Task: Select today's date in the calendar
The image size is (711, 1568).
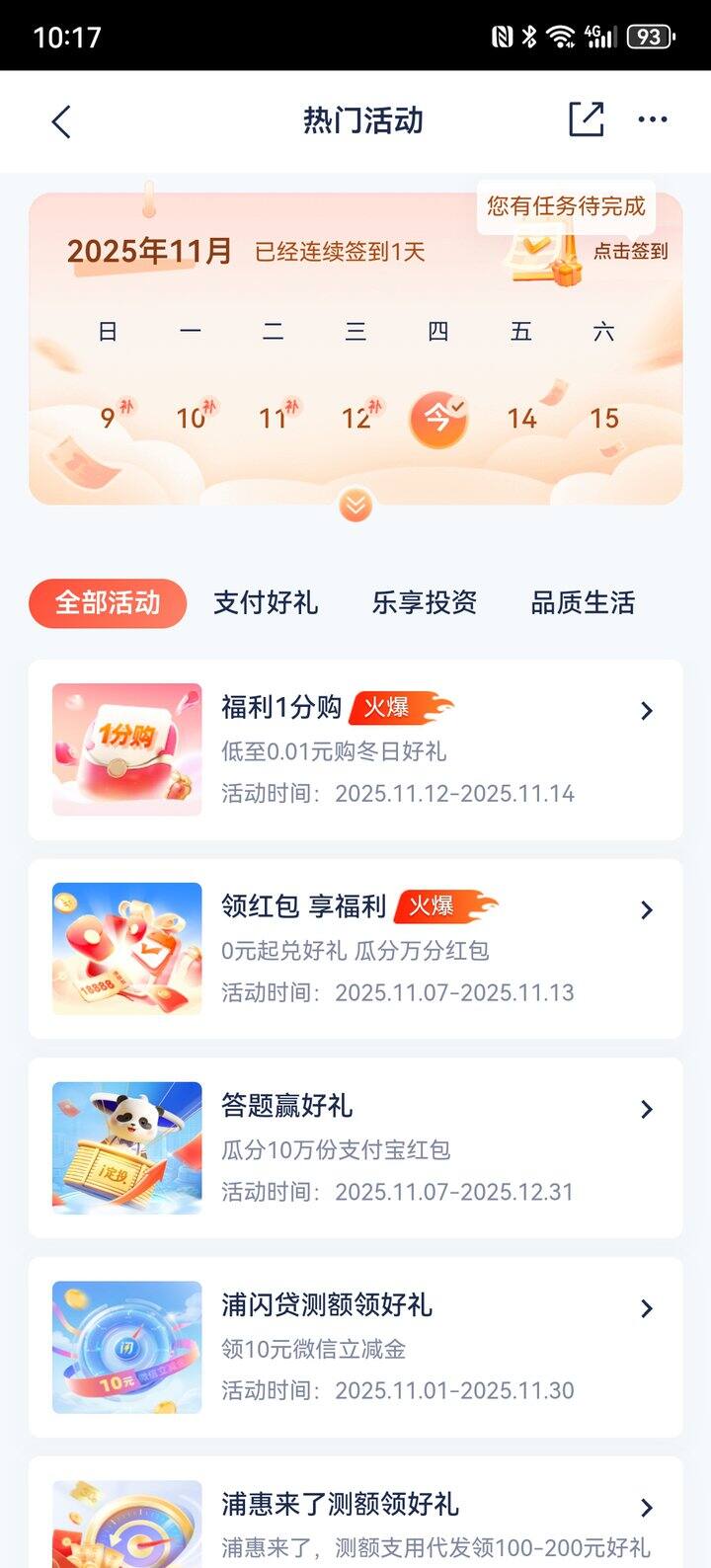Action: tap(438, 419)
